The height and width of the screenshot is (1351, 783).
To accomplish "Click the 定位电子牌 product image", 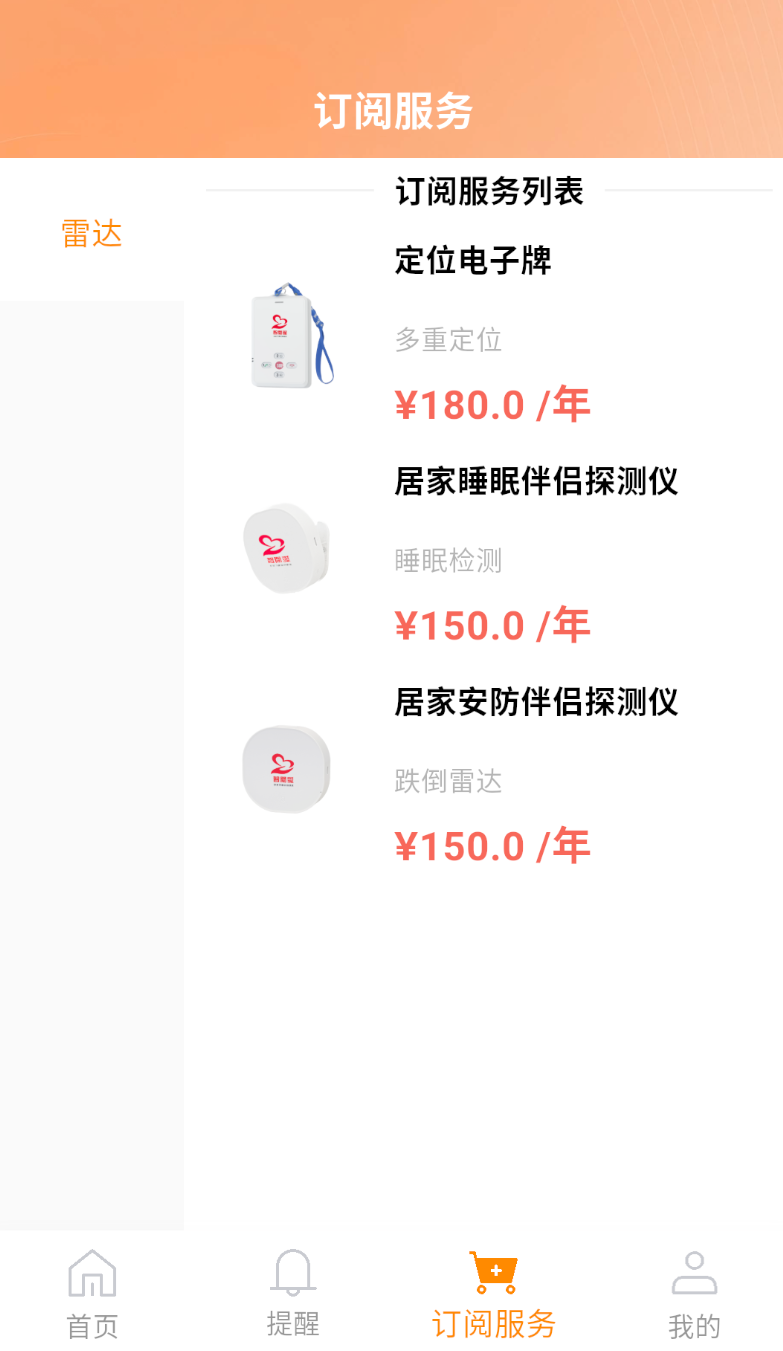I will coord(289,337).
